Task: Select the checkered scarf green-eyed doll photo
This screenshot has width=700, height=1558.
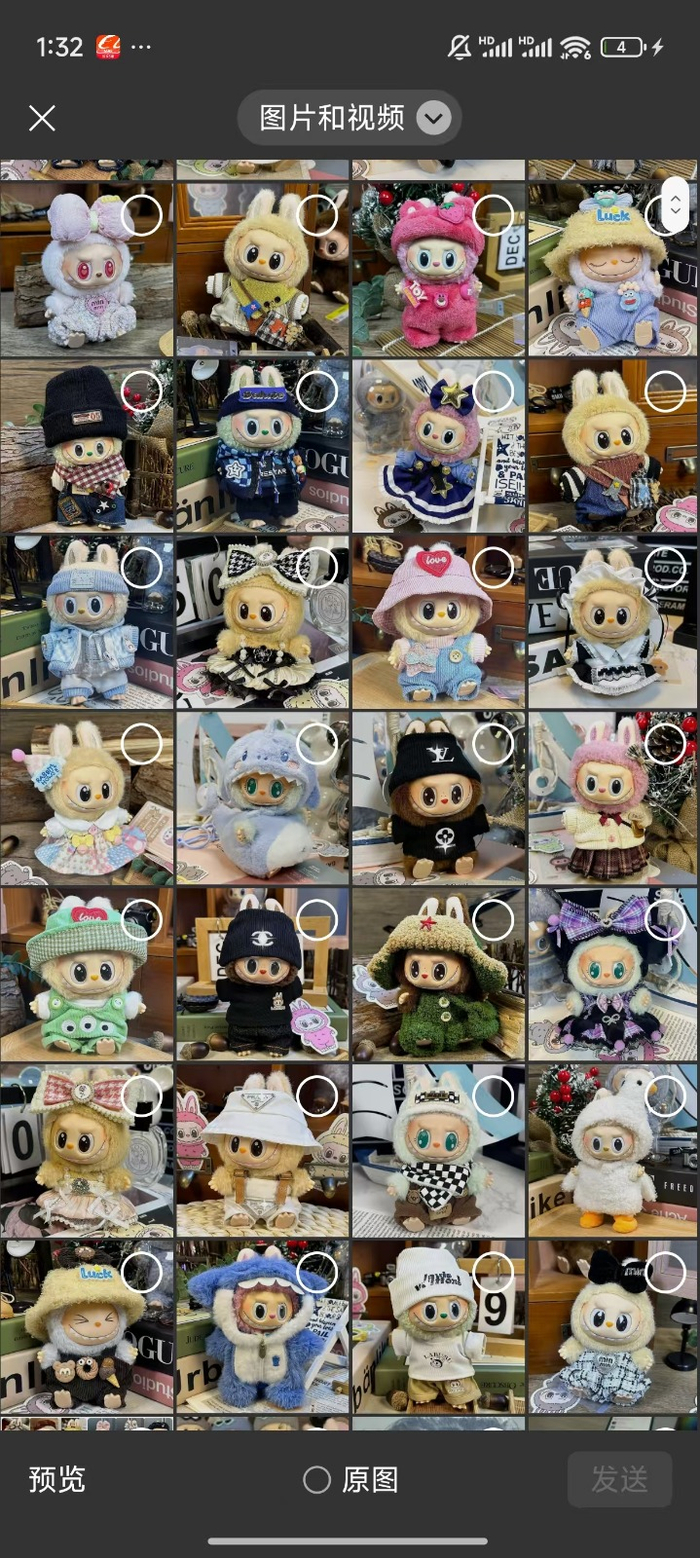Action: pyautogui.click(x=493, y=1096)
